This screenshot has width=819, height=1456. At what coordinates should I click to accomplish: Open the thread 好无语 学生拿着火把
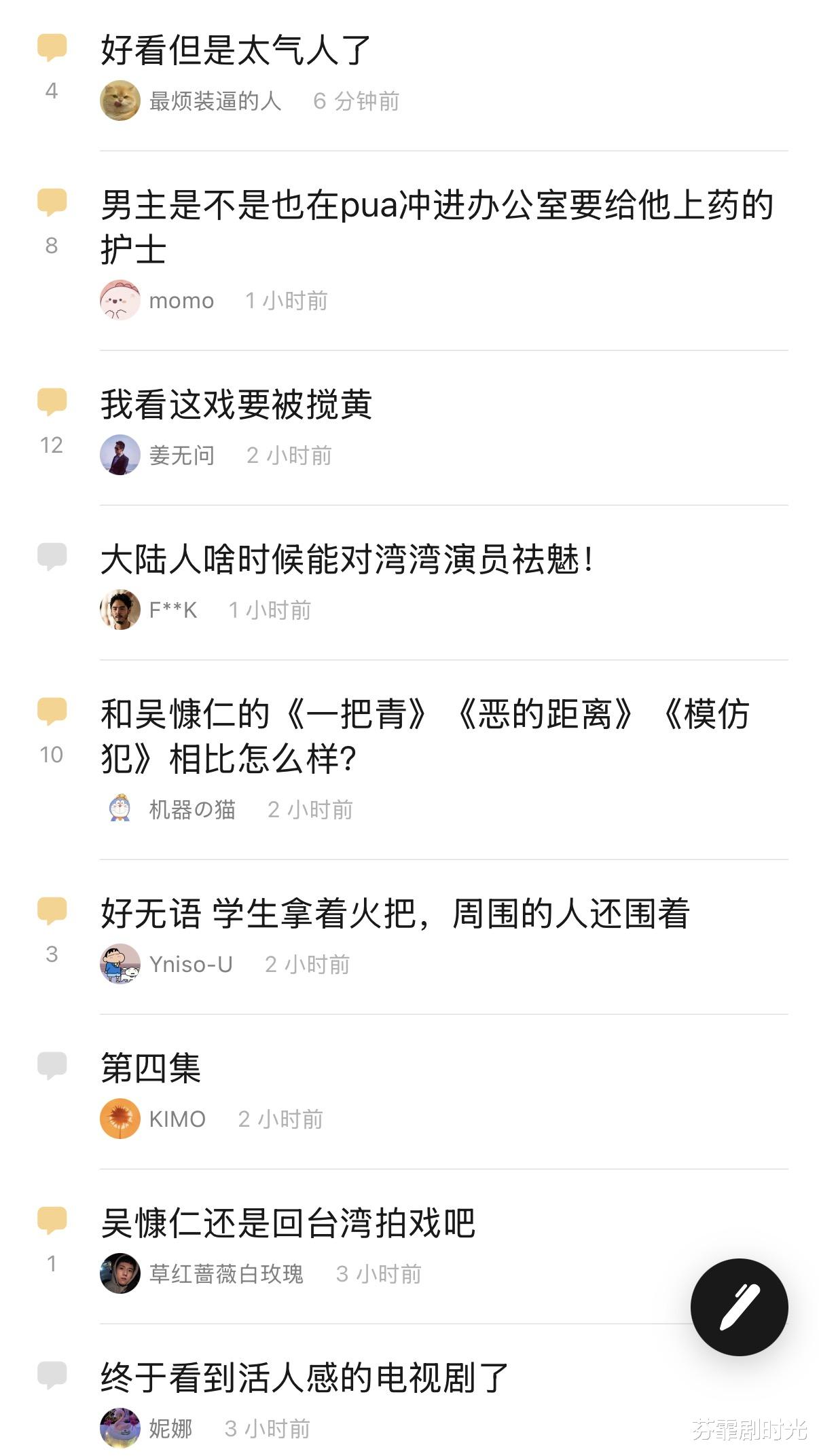395,914
